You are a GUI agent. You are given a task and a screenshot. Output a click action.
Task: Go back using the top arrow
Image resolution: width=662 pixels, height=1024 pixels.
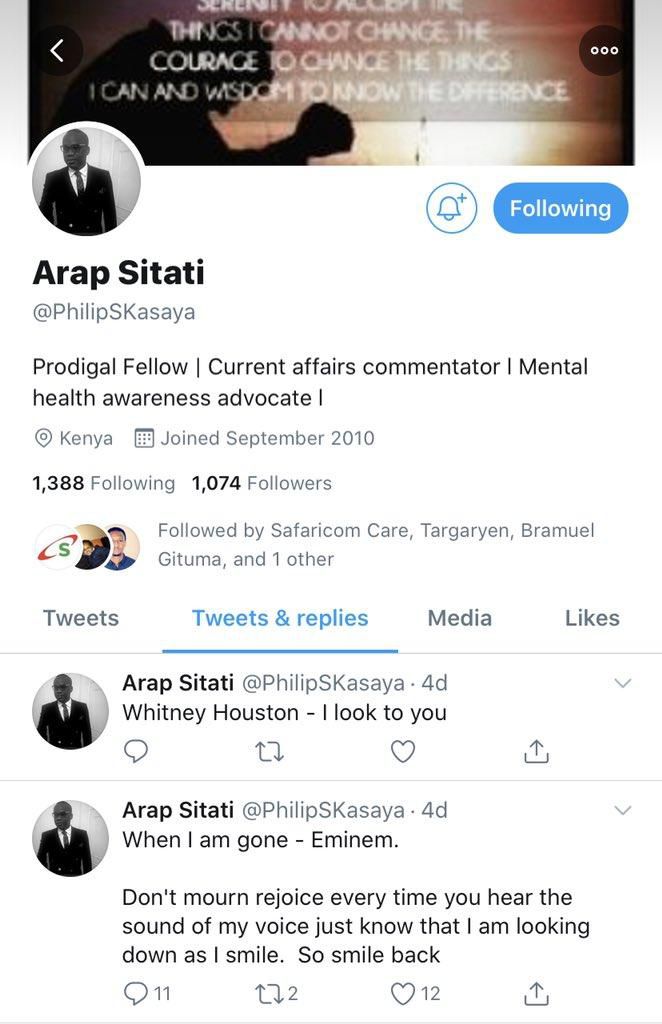pos(57,50)
